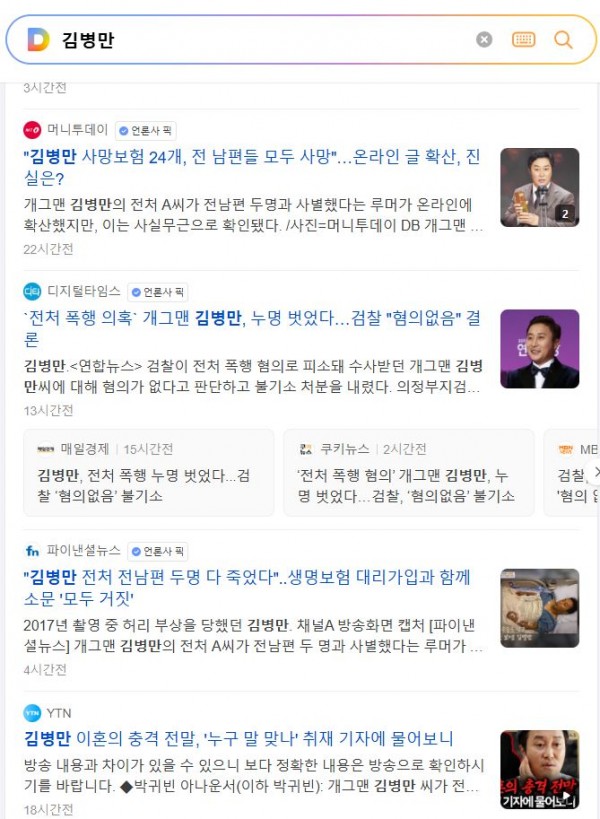Open the 쿠키뉴스 related article card
This screenshot has height=819, width=600.
pyautogui.click(x=408, y=472)
